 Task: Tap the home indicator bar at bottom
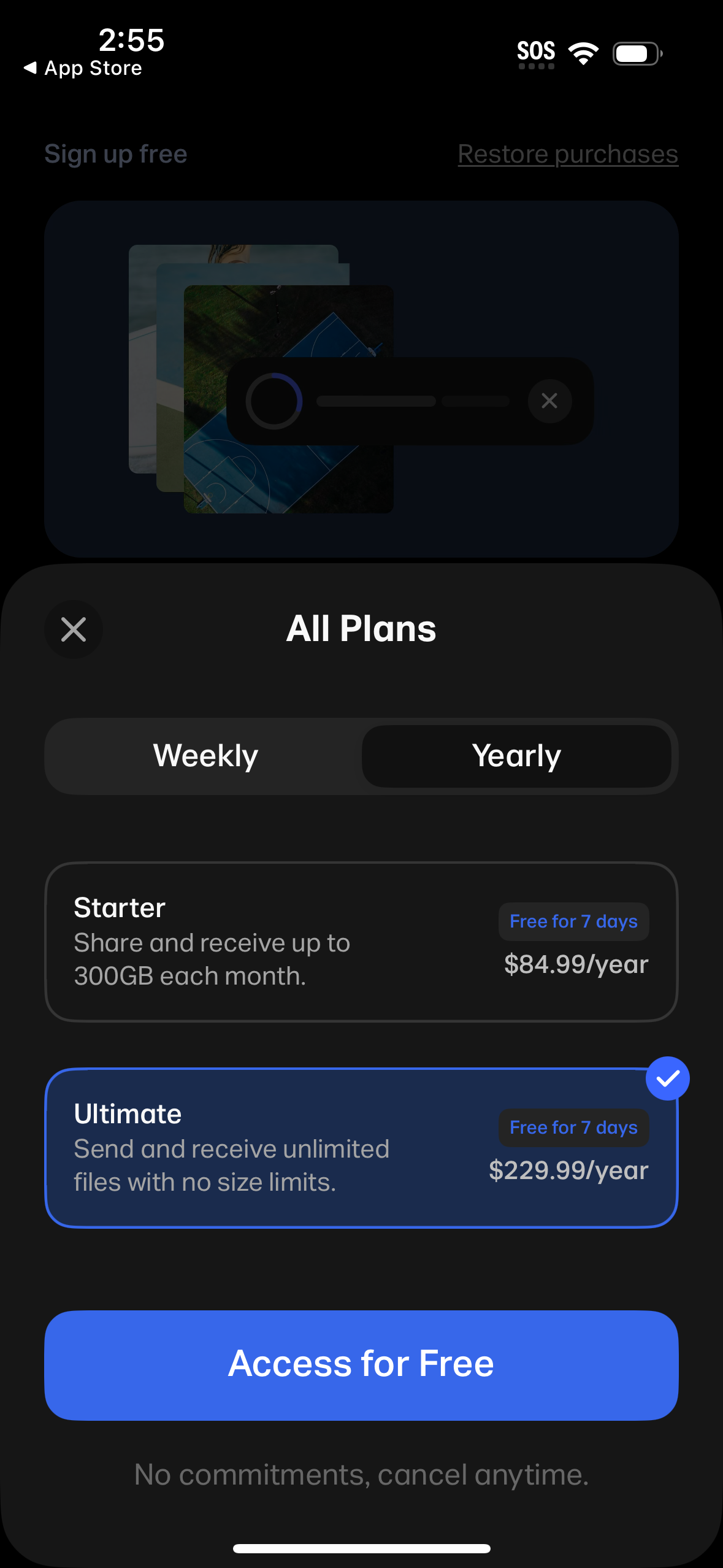click(x=361, y=1547)
